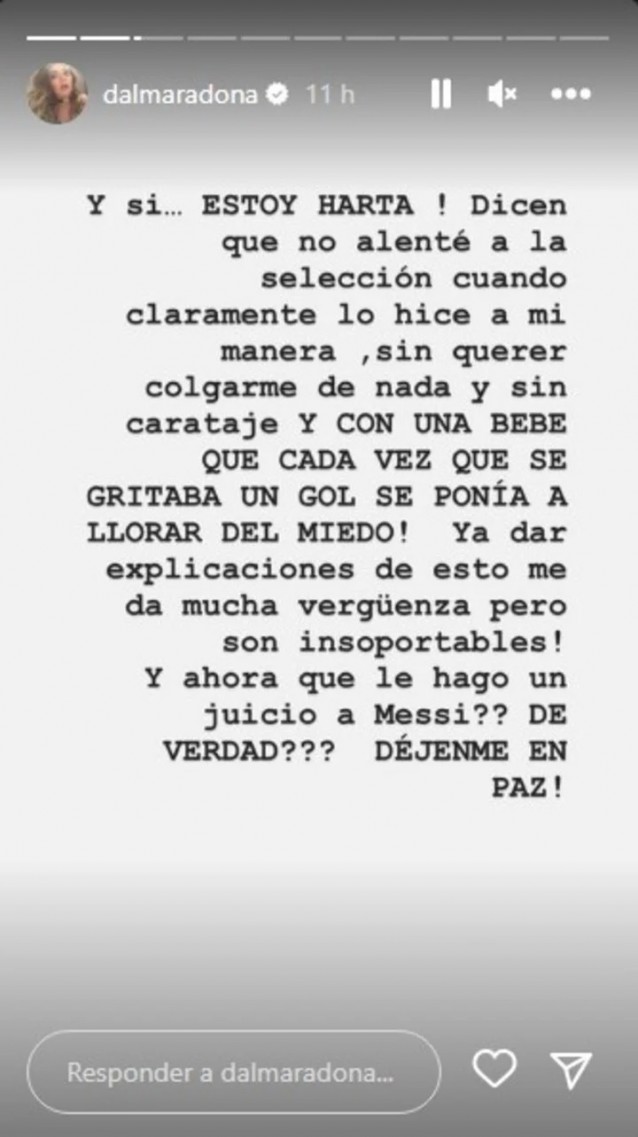This screenshot has height=1137, width=638.
Task: Unmute the story sound
Action: pyautogui.click(x=502, y=94)
